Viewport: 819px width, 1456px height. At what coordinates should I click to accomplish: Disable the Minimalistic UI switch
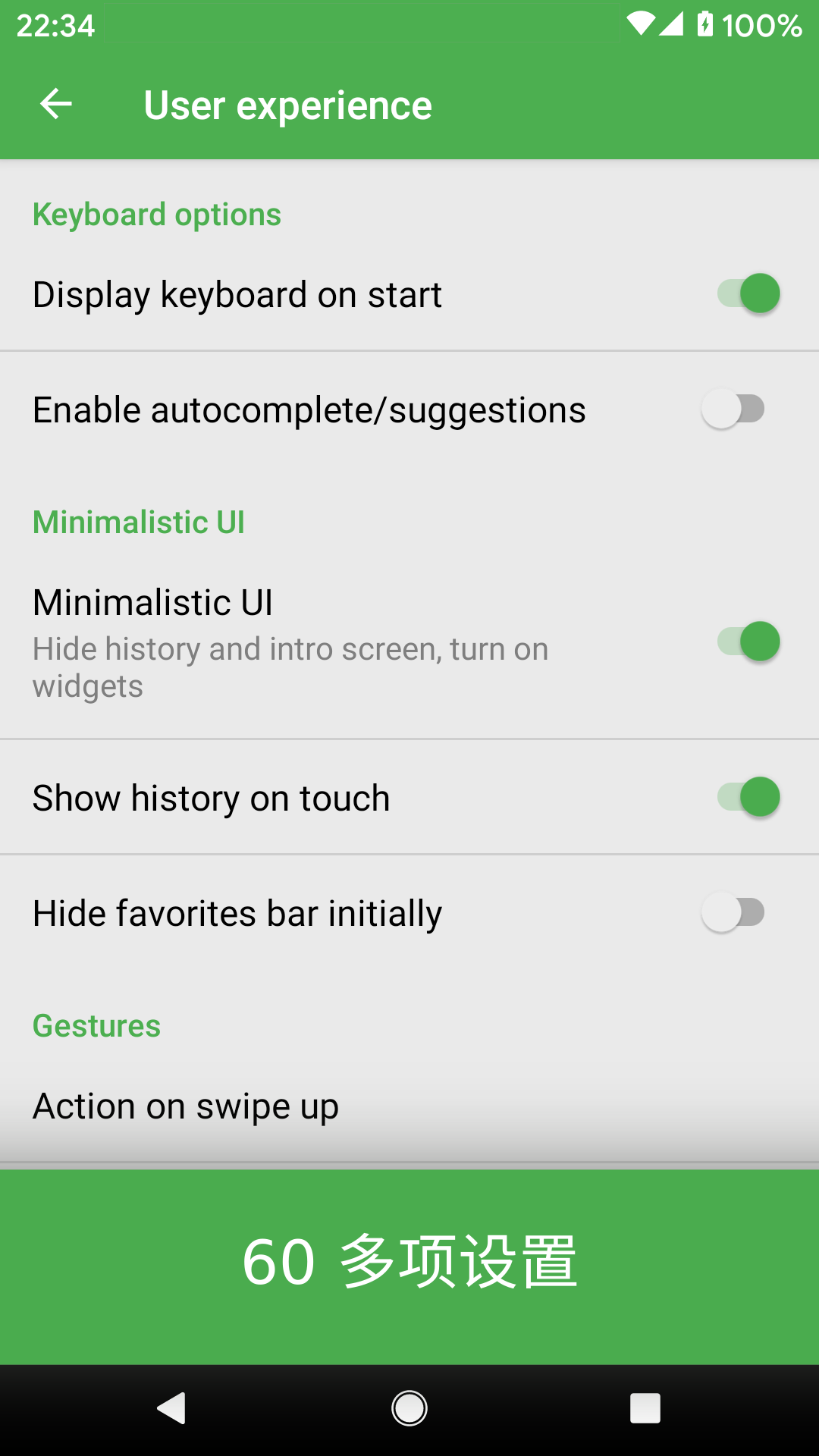(748, 642)
